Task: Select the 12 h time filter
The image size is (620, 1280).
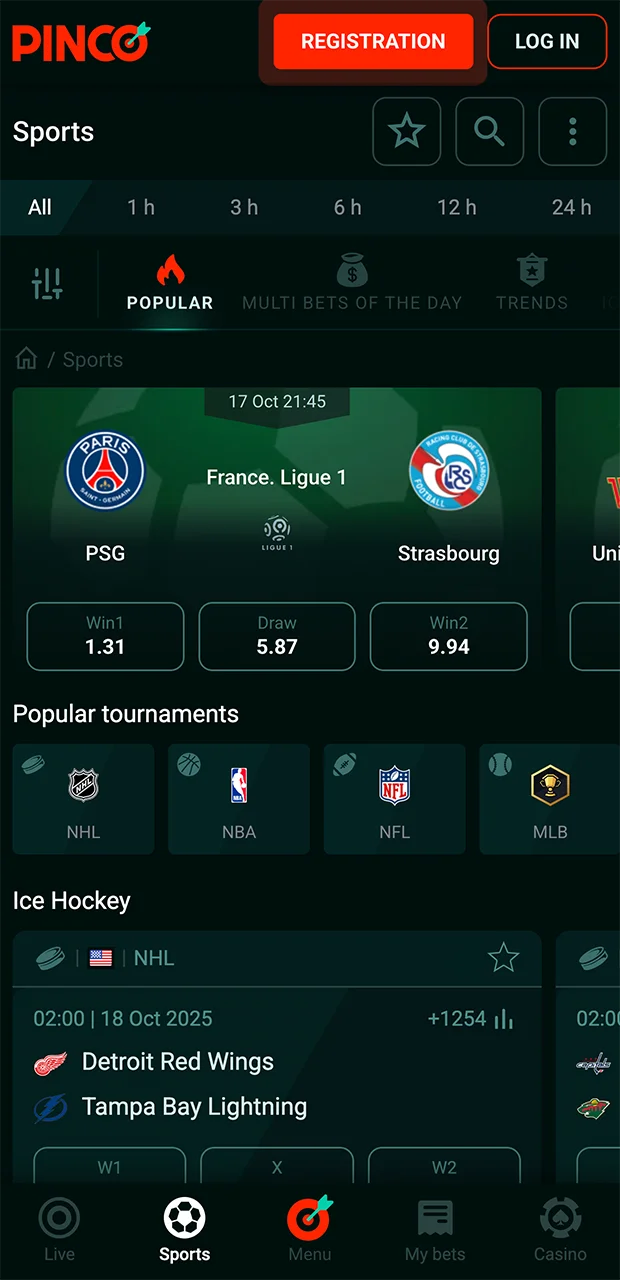Action: click(456, 207)
